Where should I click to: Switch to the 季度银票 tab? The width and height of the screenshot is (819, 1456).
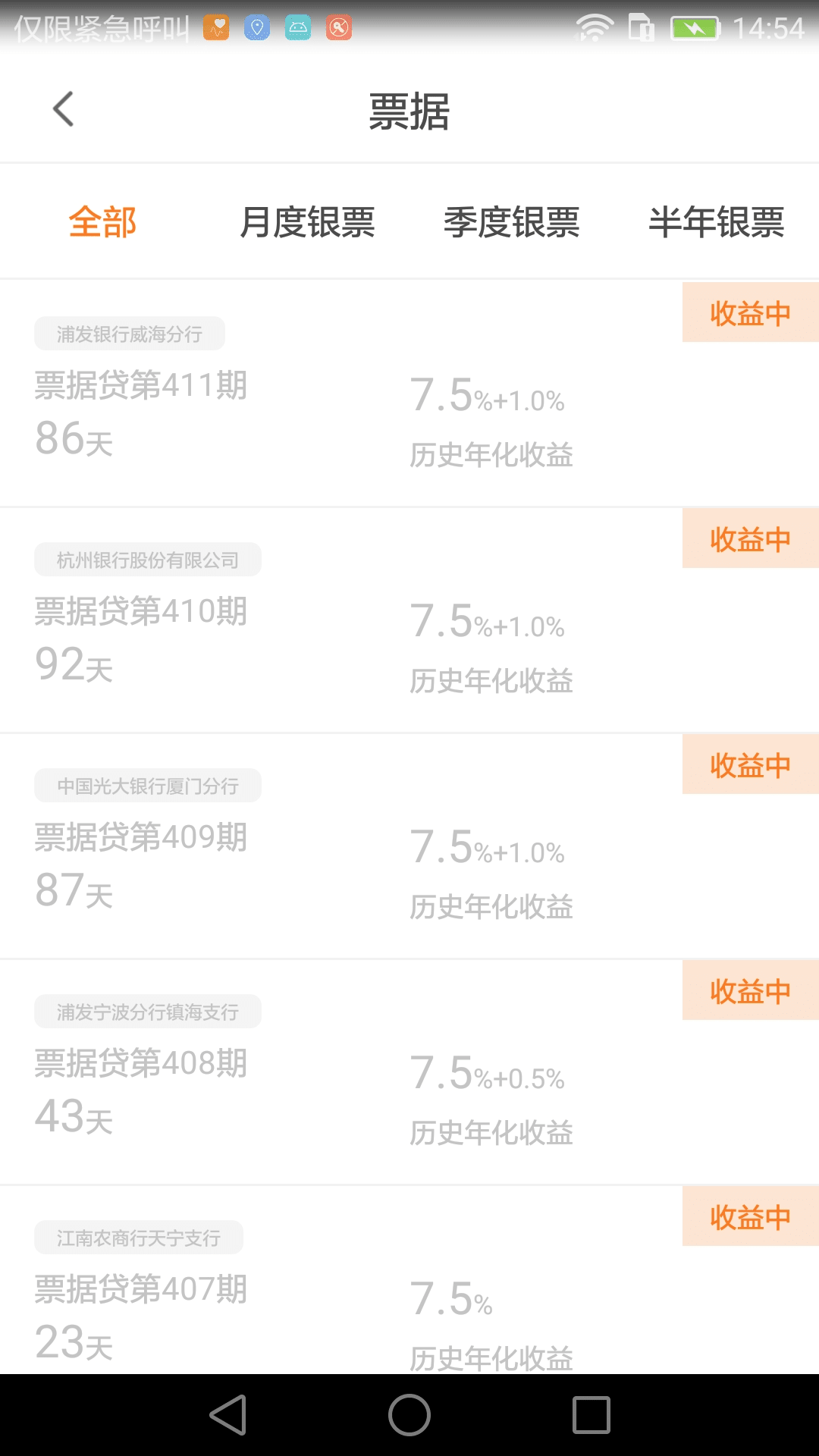click(x=512, y=222)
